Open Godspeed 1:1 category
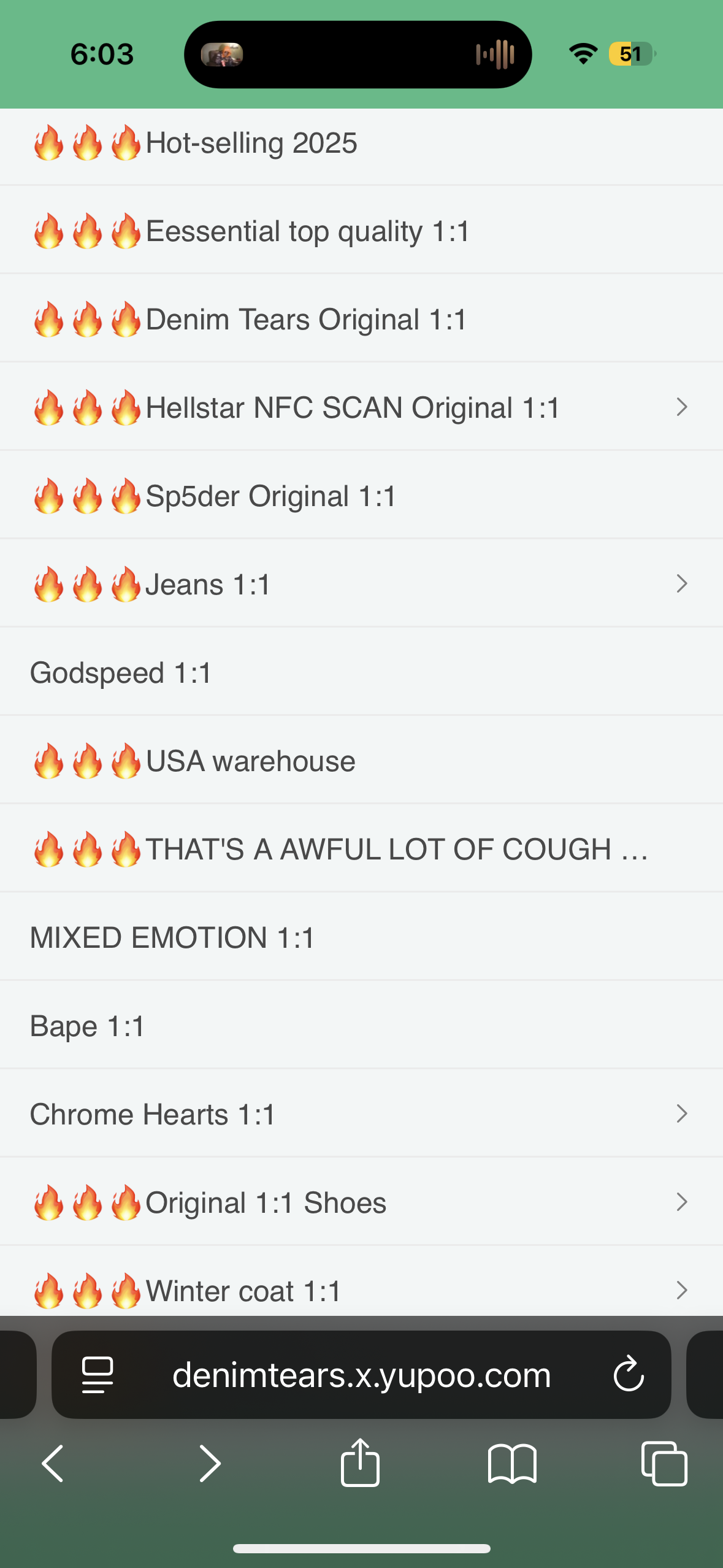This screenshot has height=1568, width=723. [x=121, y=673]
